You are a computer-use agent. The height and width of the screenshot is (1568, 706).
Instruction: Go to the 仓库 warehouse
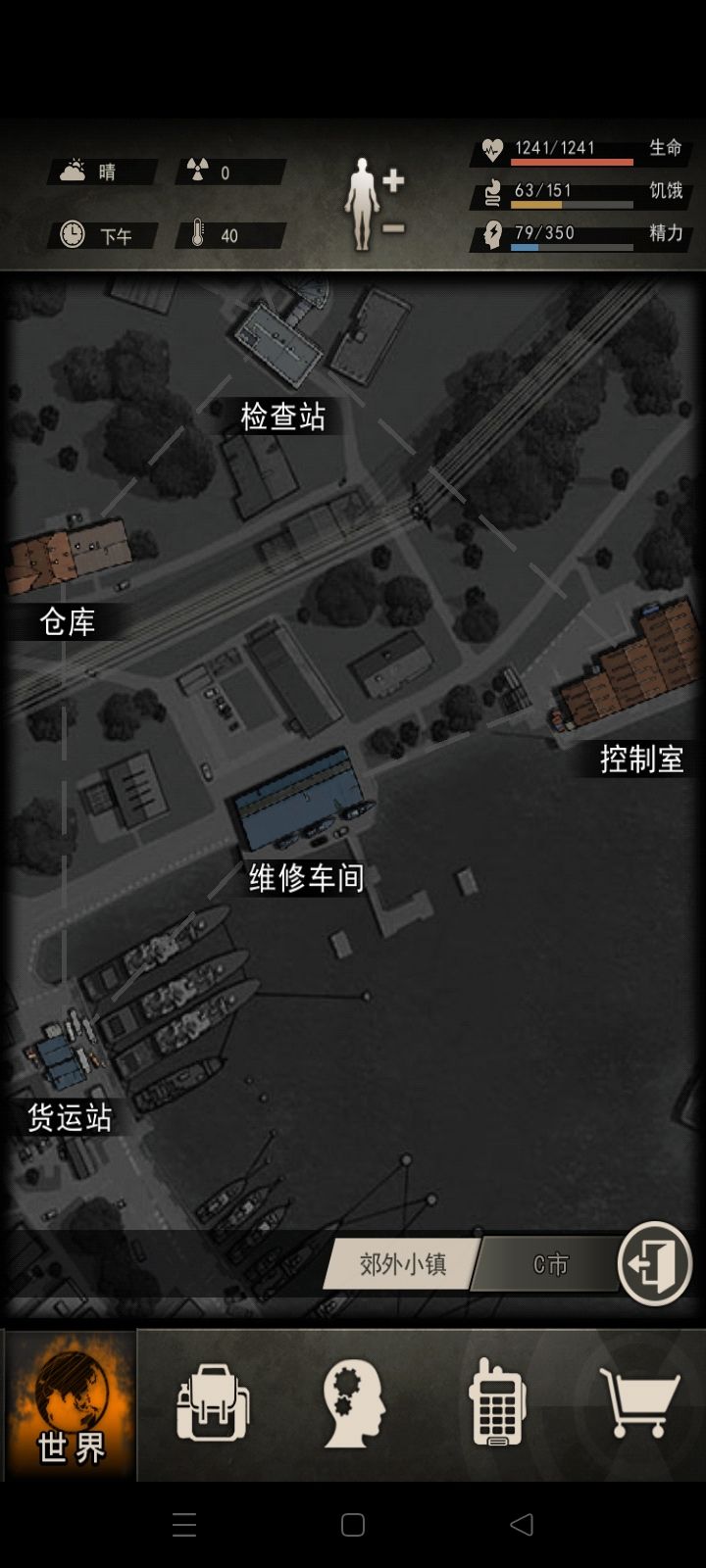click(x=68, y=621)
